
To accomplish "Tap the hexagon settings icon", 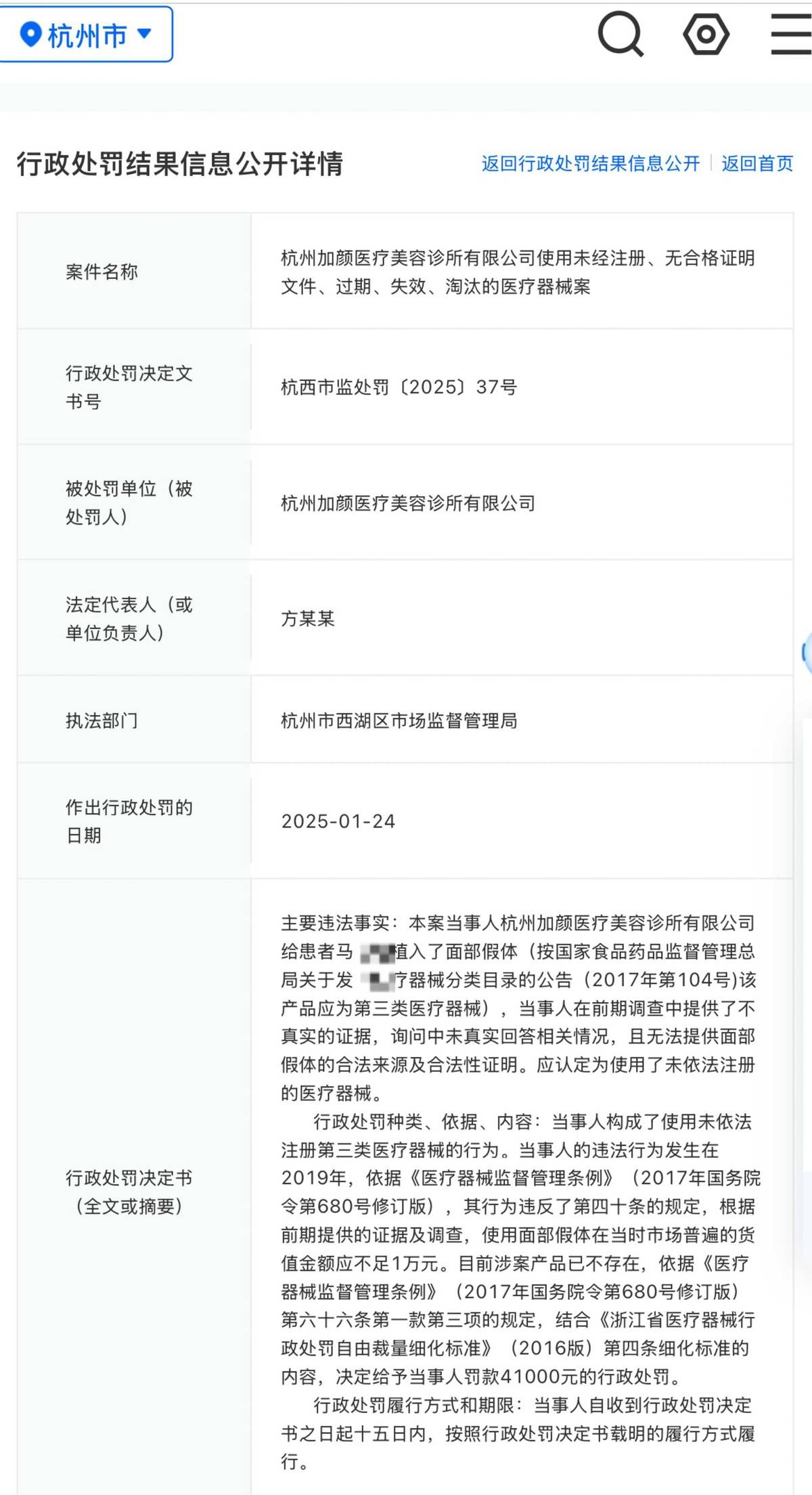I will pos(706,34).
